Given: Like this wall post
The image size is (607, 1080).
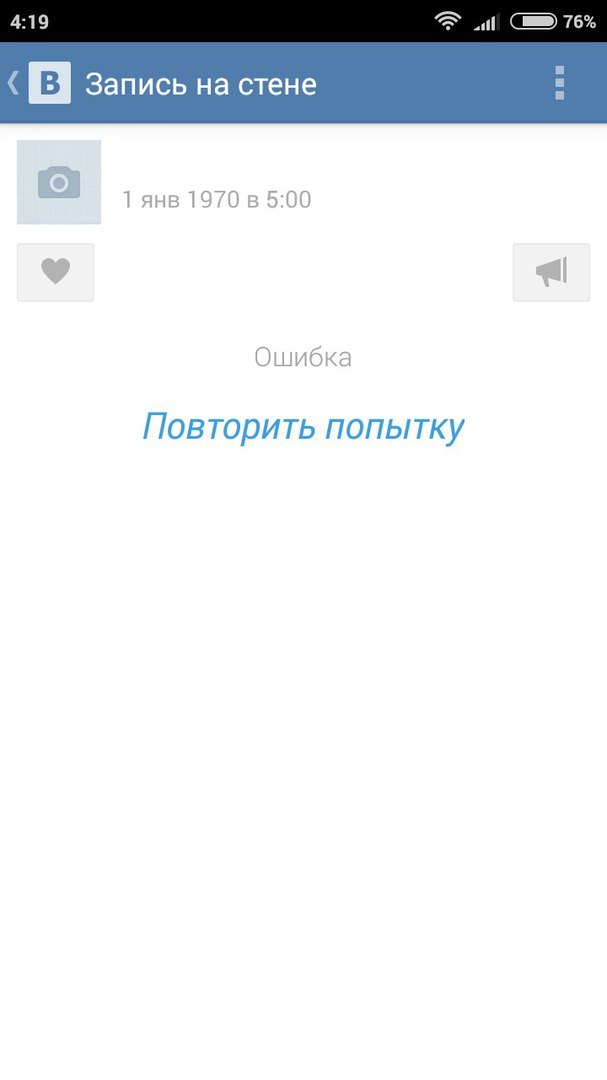Looking at the screenshot, I should pos(55,272).
